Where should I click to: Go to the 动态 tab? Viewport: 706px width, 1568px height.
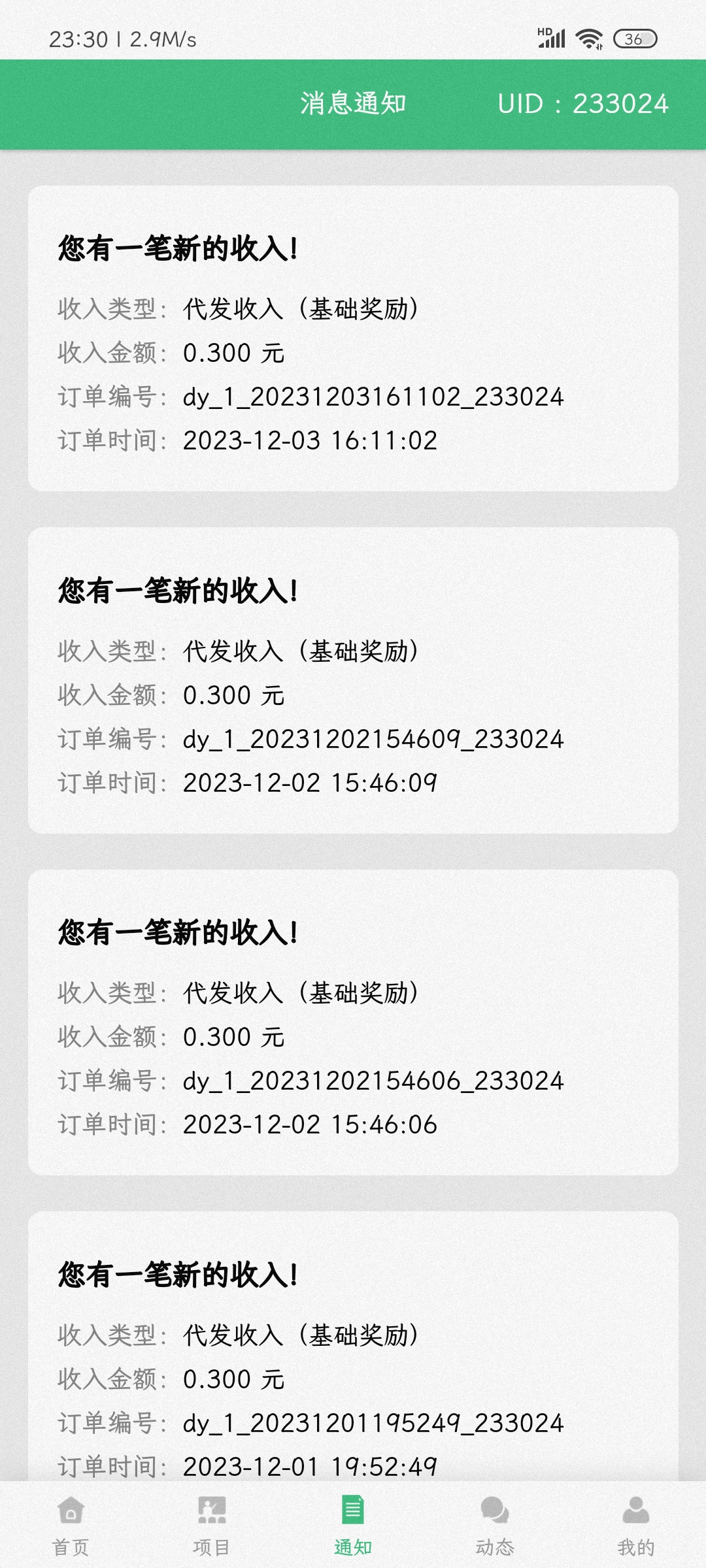(x=494, y=1526)
